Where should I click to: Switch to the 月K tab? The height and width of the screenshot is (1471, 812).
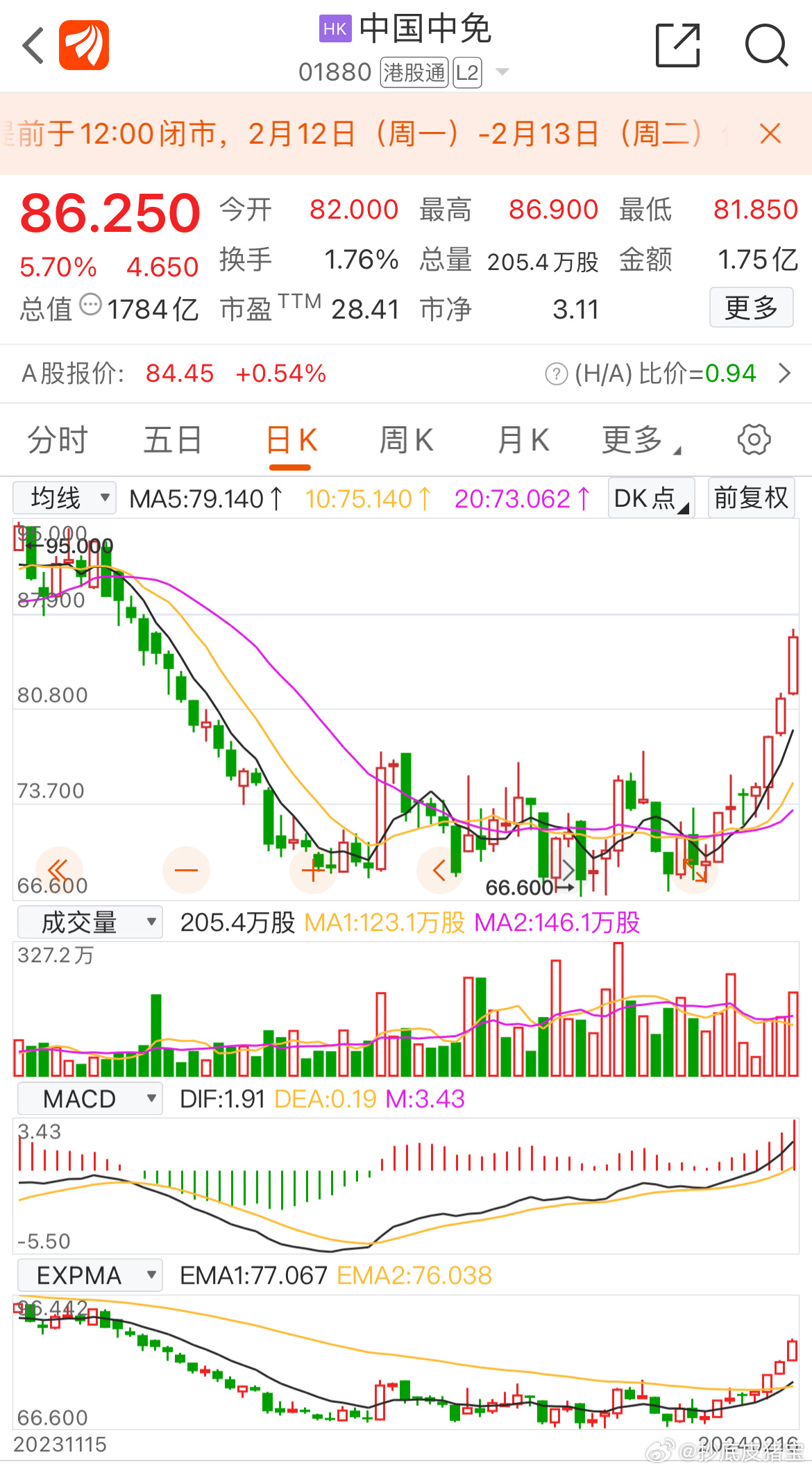click(523, 439)
